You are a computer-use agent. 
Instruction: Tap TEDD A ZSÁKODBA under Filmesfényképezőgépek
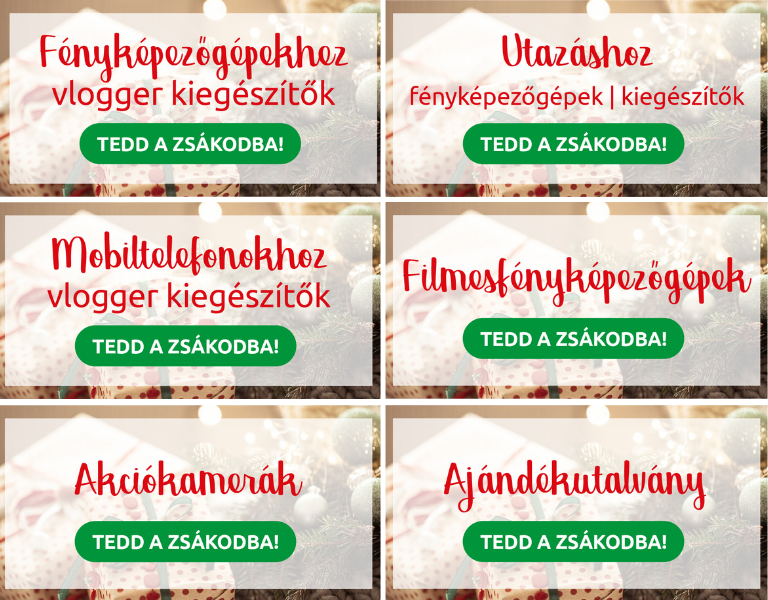573,338
